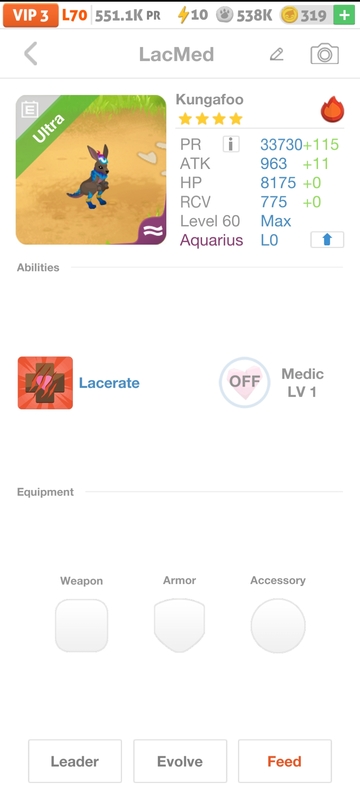Screen dimensions: 360x800
Task: Open the camera screenshot icon
Action: pos(324,54)
